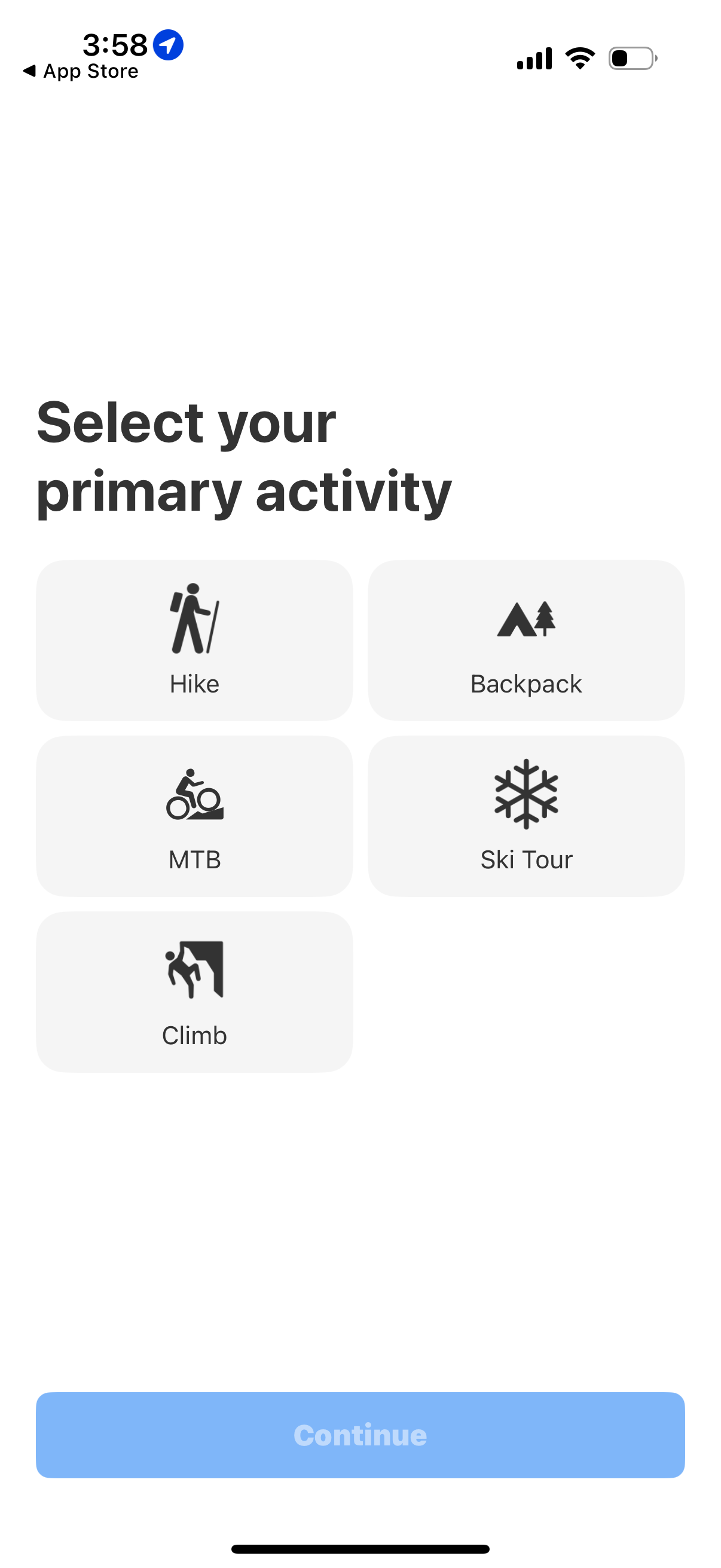Toggle selection of the Ski Tour activity card
The height and width of the screenshot is (1568, 721).
(526, 817)
